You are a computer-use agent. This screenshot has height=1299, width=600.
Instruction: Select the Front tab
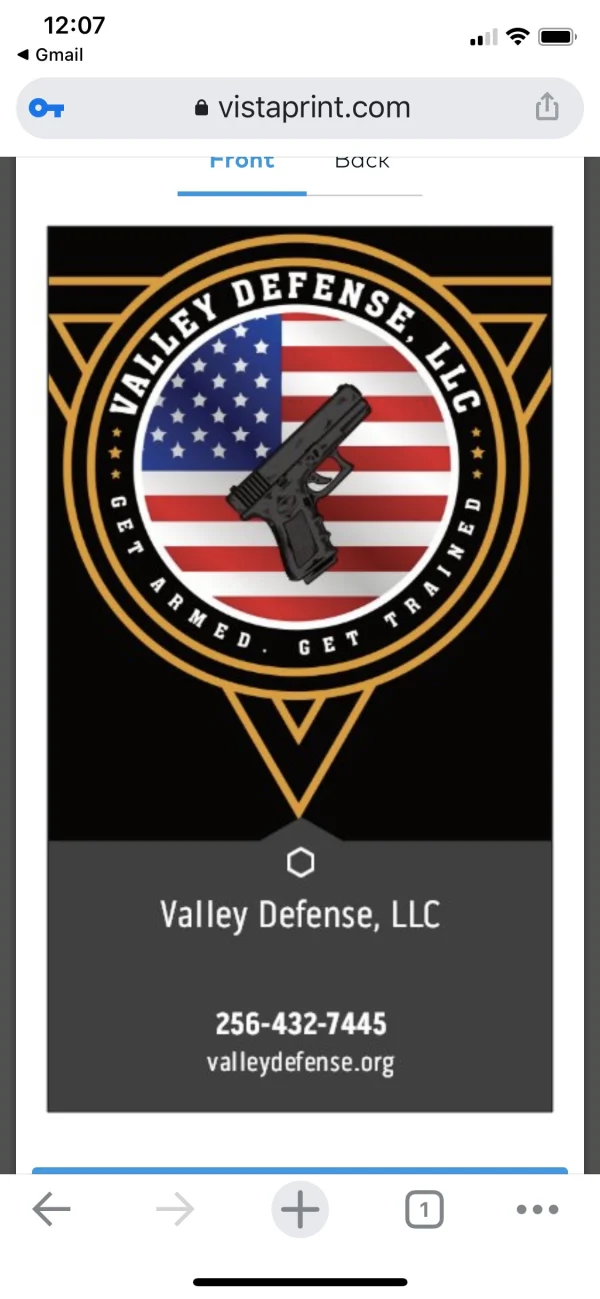coord(242,162)
